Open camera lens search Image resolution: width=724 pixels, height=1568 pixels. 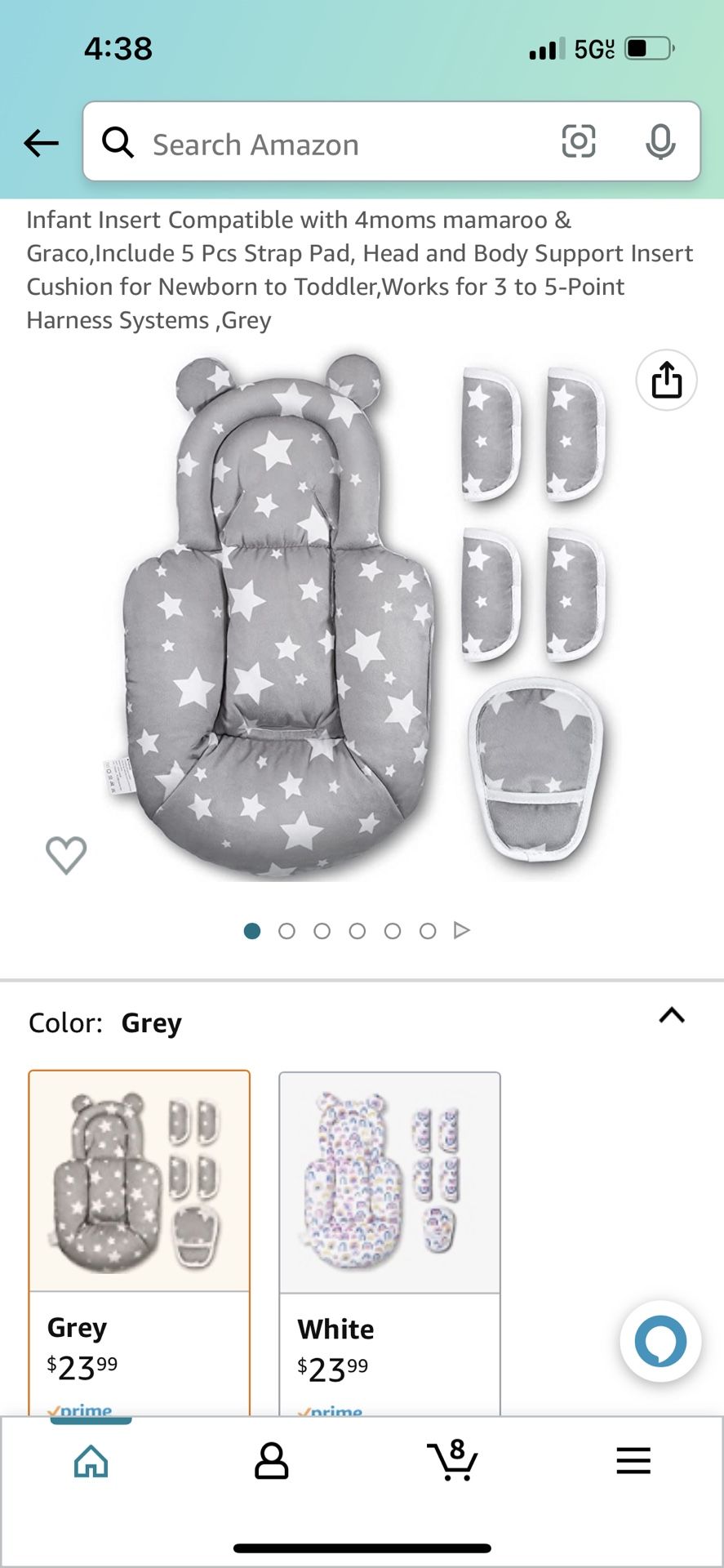(x=578, y=141)
